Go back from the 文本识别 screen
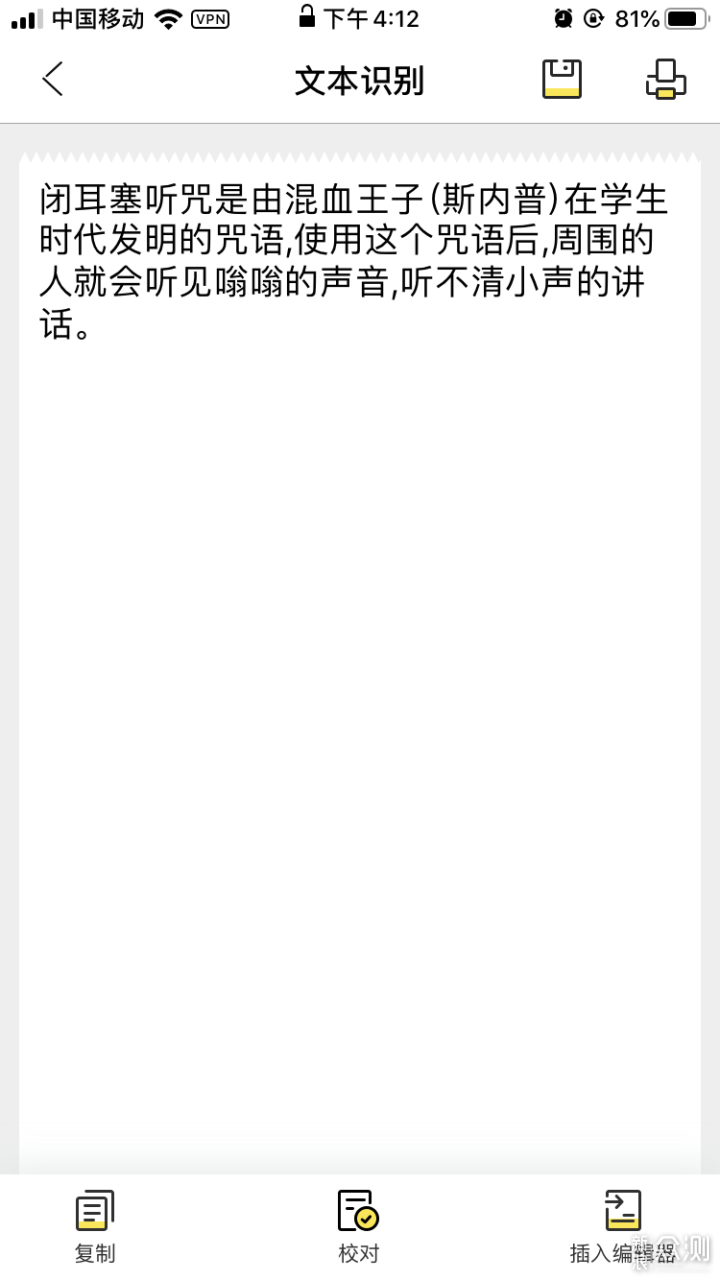The height and width of the screenshot is (1280, 720). 53,79
